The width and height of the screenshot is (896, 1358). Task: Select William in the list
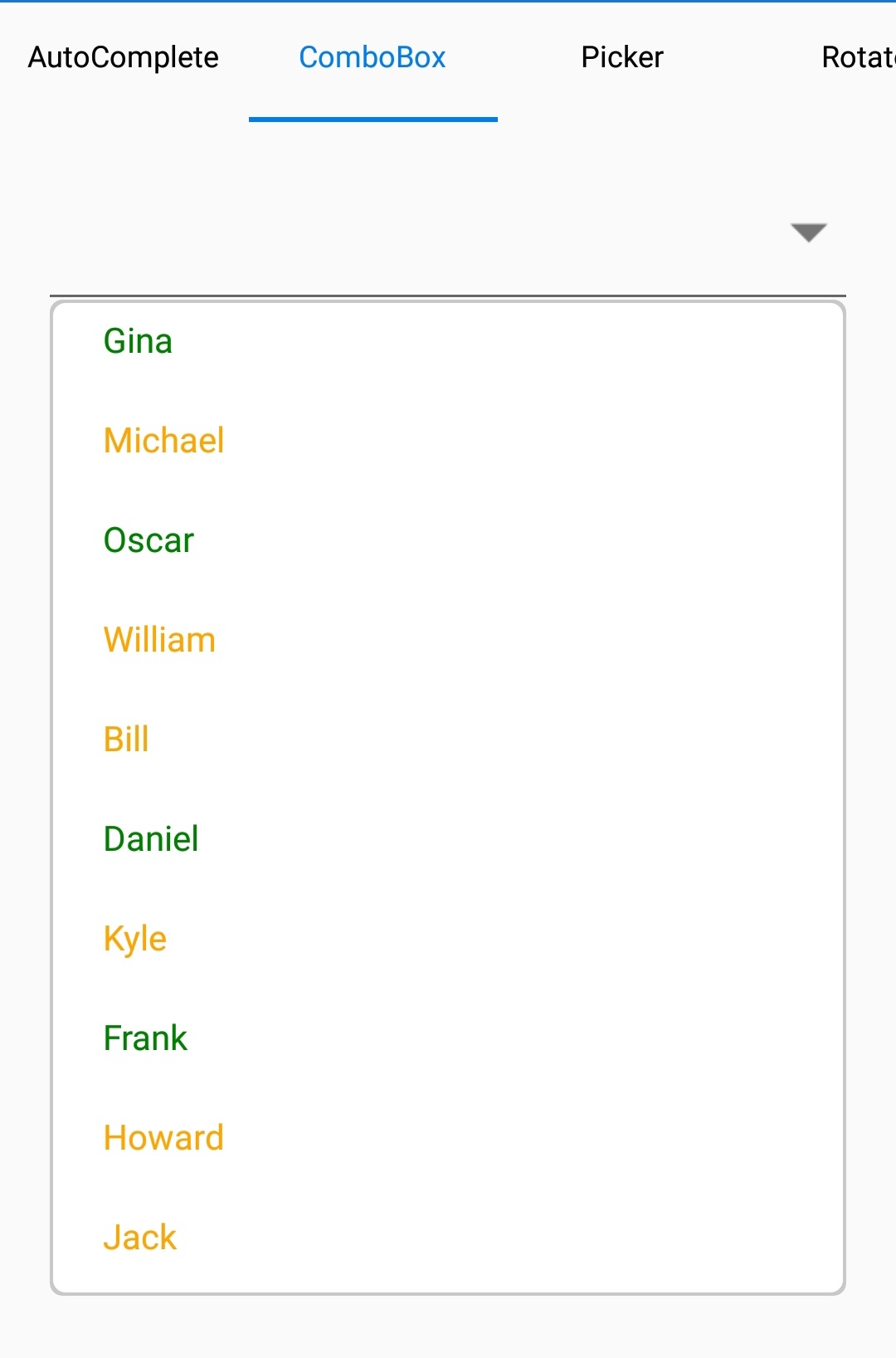coord(159,639)
